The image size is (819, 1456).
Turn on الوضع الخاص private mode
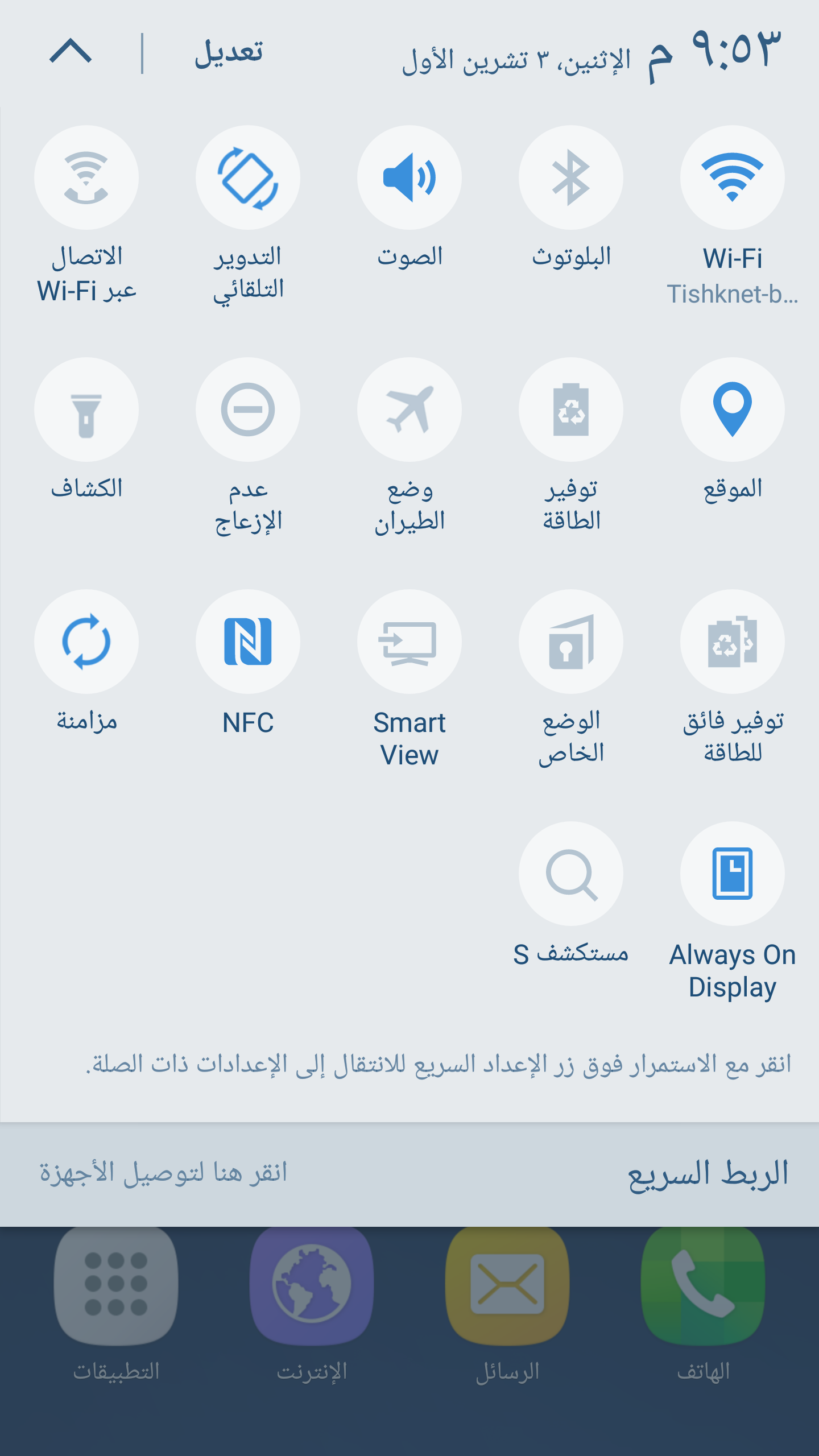click(x=570, y=642)
